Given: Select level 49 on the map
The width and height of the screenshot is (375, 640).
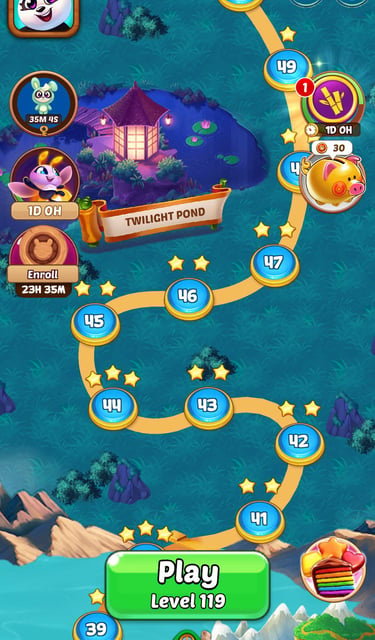Looking at the screenshot, I should pos(288,68).
